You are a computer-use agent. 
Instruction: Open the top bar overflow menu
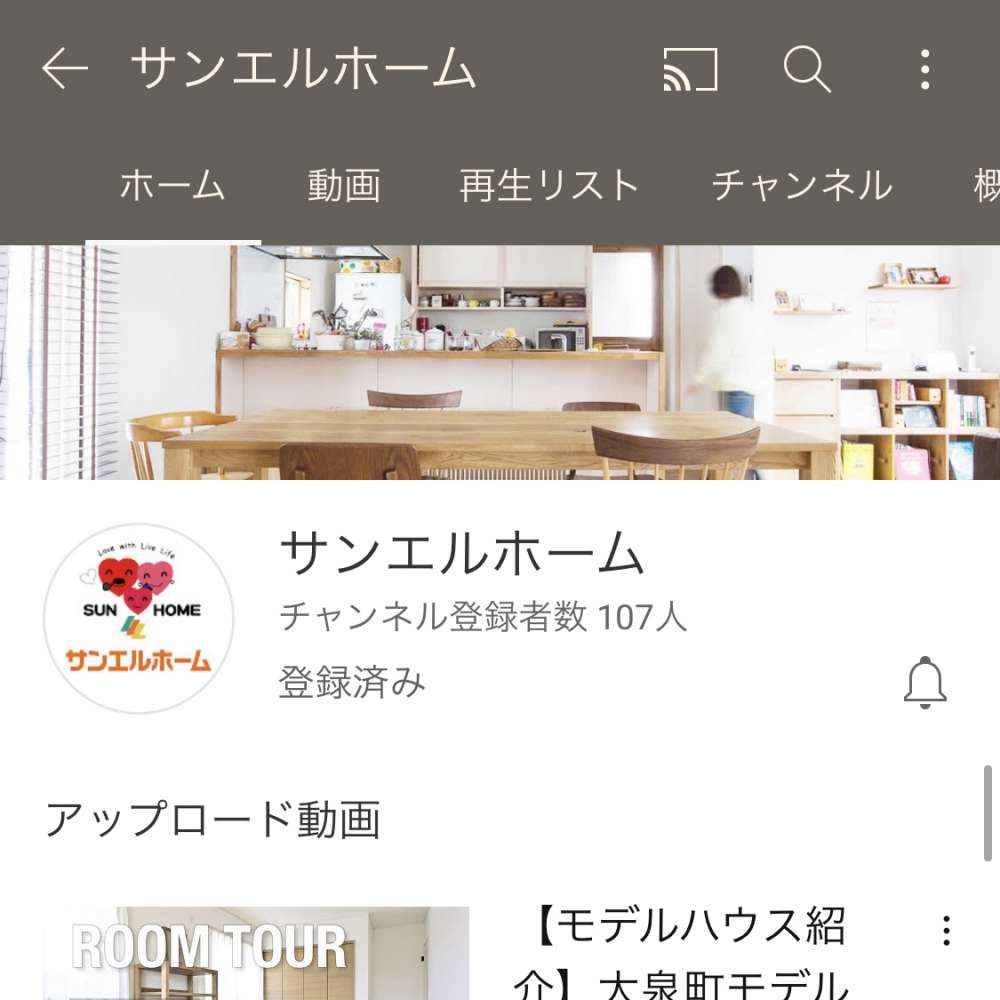(925, 70)
